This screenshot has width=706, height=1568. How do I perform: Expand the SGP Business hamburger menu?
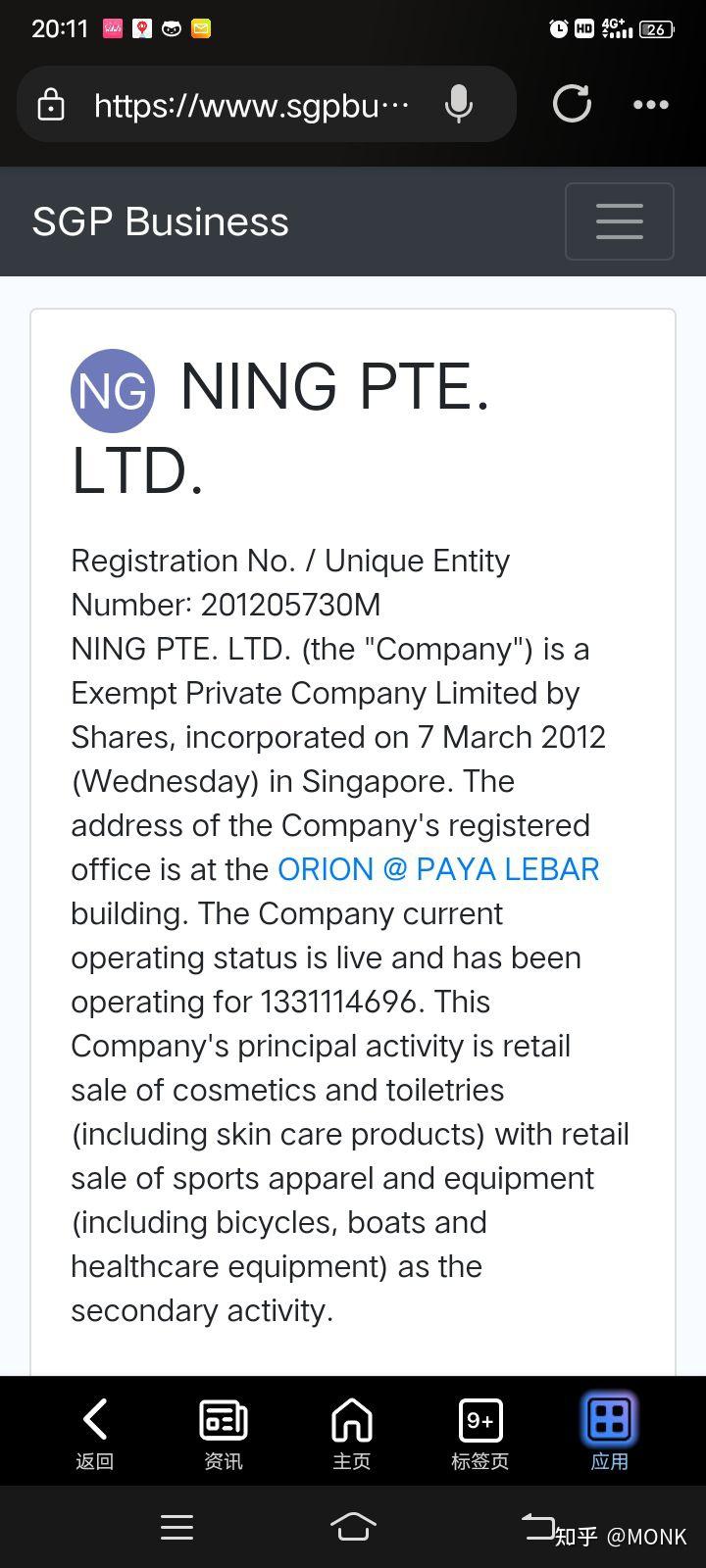(x=619, y=221)
